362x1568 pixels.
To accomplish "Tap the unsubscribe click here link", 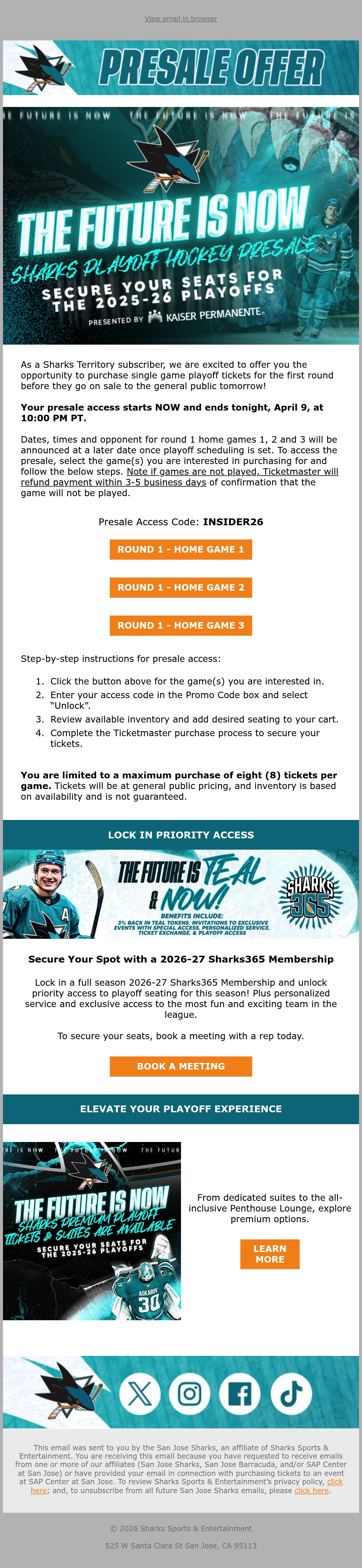I will [312, 1490].
